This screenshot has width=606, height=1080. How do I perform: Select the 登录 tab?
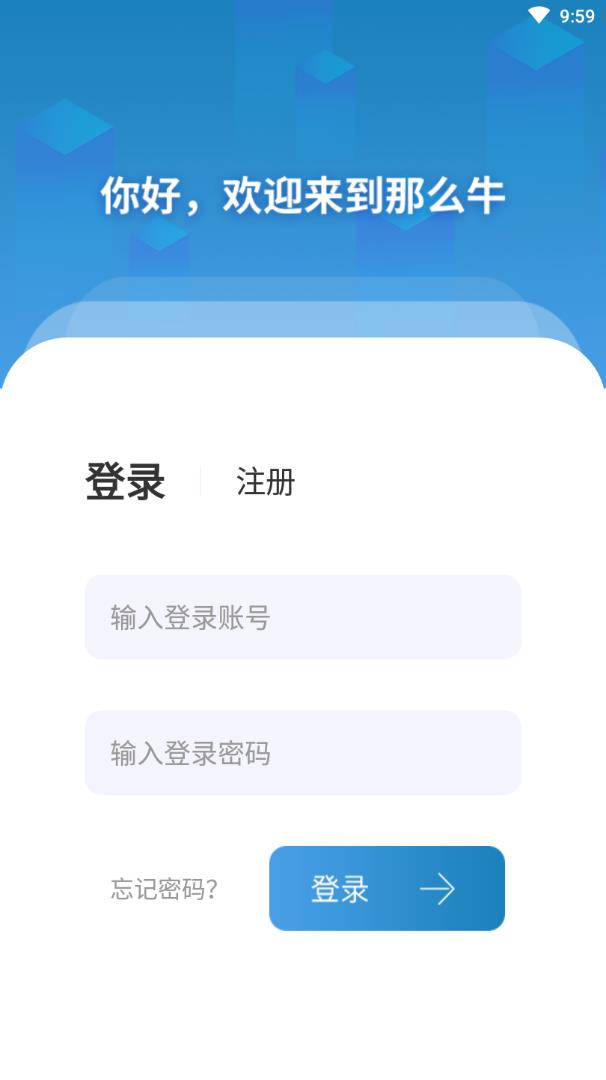pyautogui.click(x=125, y=482)
